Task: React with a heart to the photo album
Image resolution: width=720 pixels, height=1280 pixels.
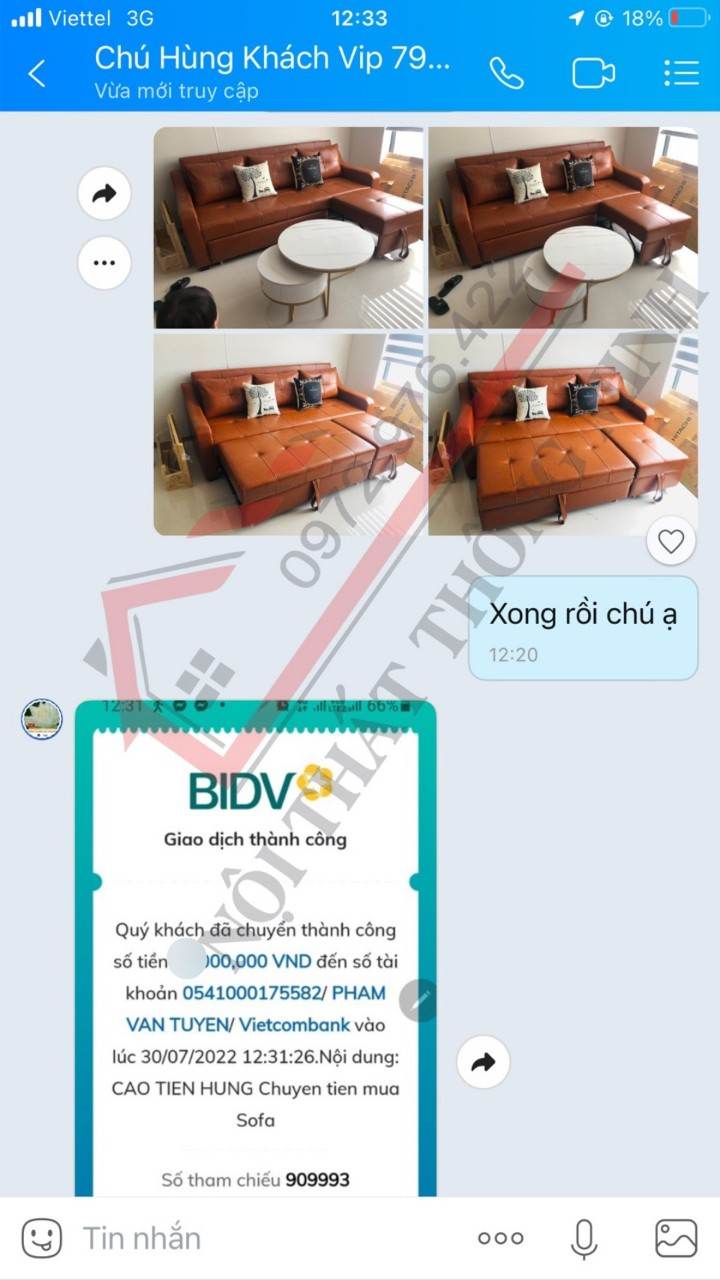Action: click(671, 542)
